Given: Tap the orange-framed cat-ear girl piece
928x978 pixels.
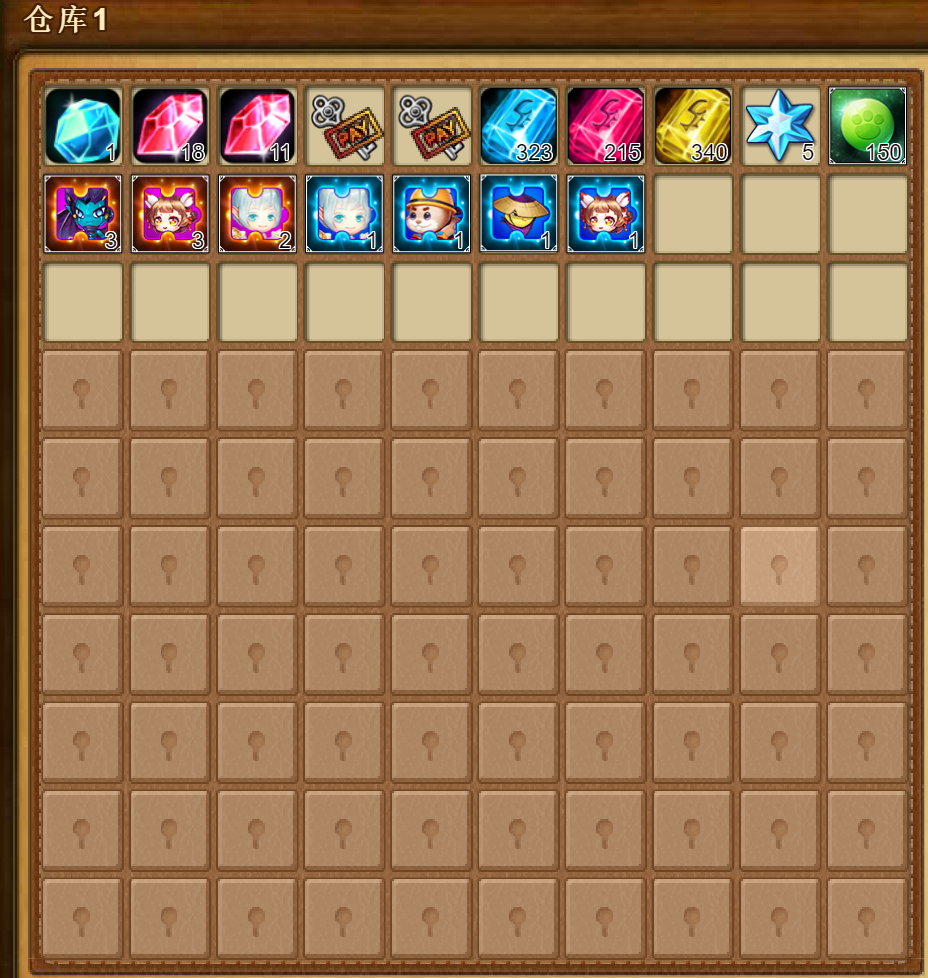Looking at the screenshot, I should click(170, 214).
